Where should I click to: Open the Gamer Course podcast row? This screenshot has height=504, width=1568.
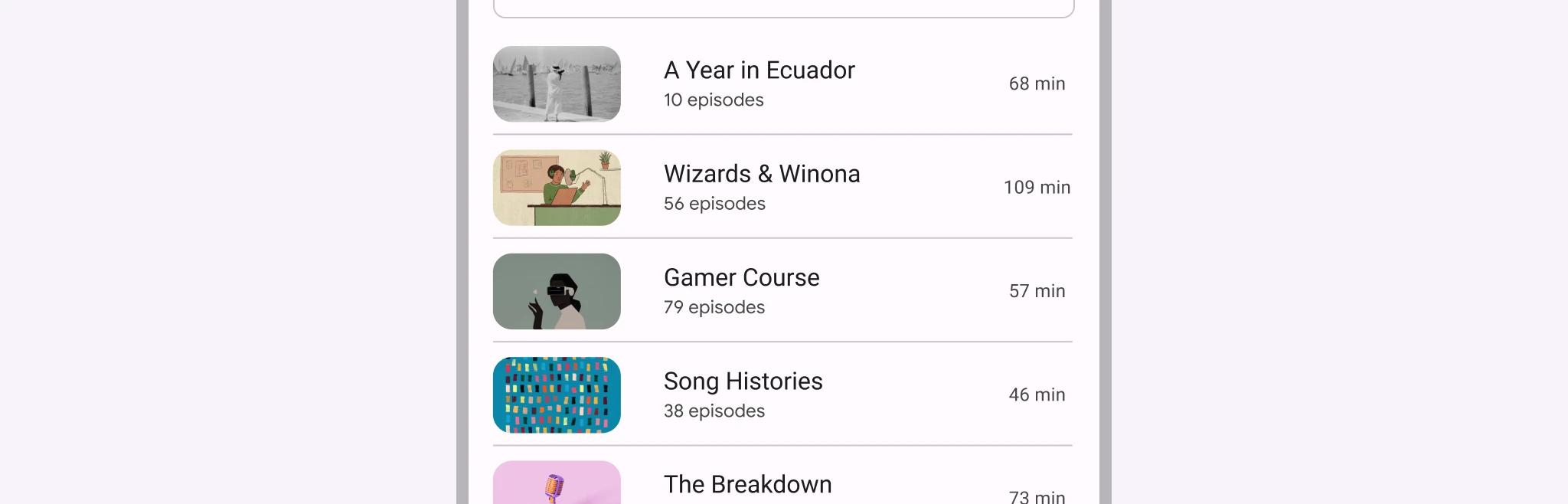pyautogui.click(x=741, y=291)
